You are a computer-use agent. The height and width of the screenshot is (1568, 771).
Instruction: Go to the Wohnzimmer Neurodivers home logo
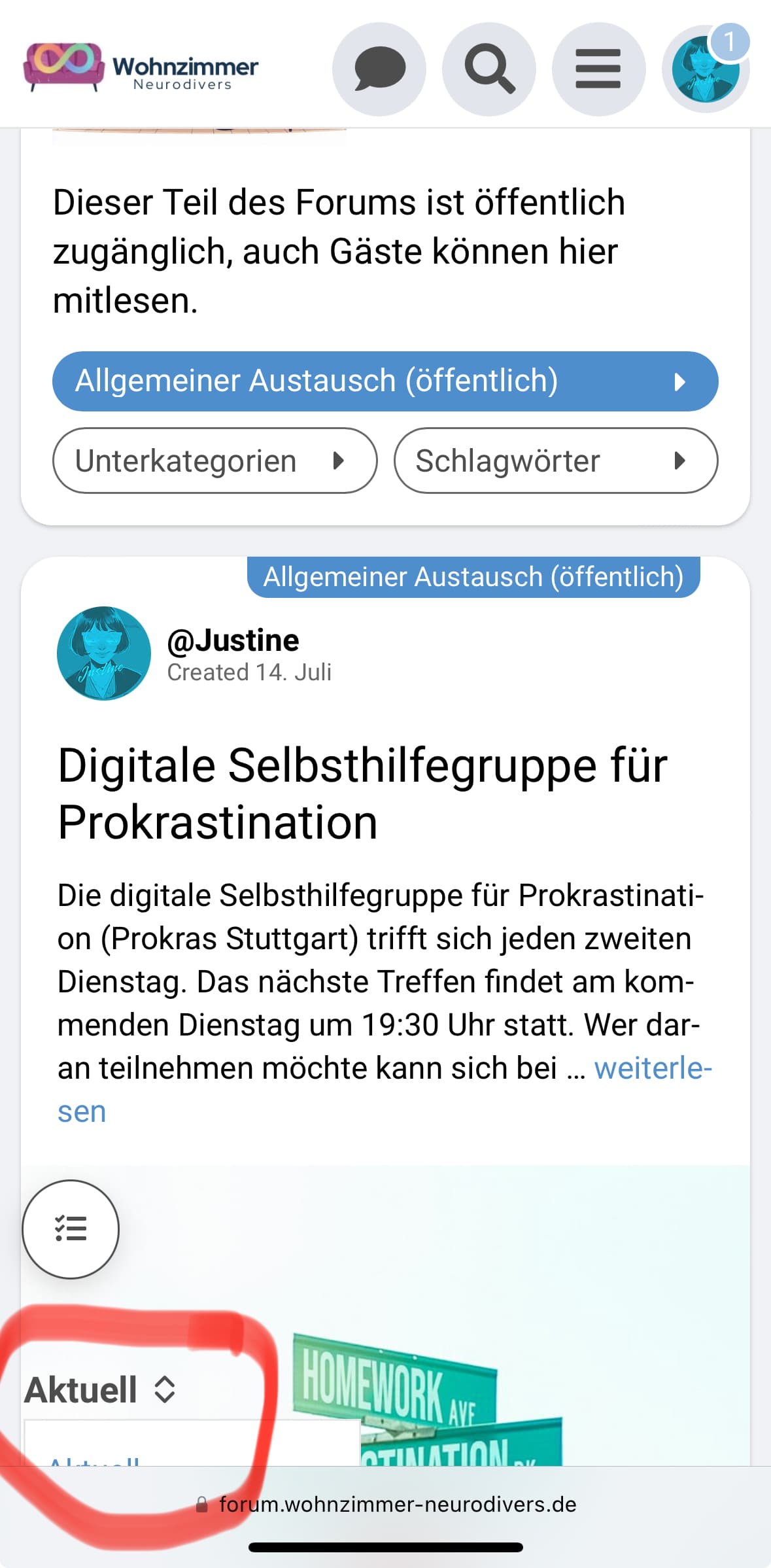point(141,67)
